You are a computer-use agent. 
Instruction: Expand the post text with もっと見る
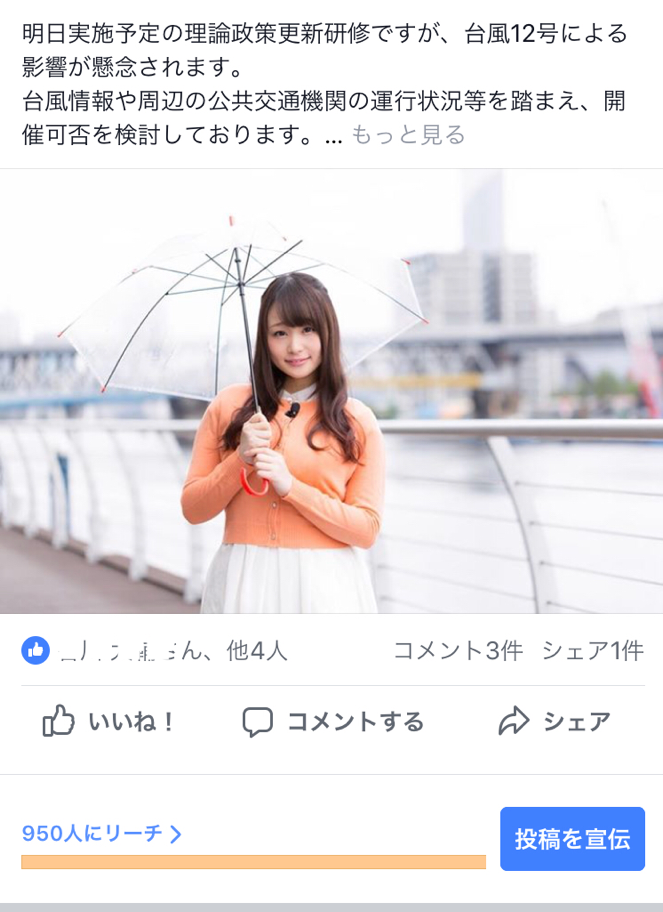[408, 136]
